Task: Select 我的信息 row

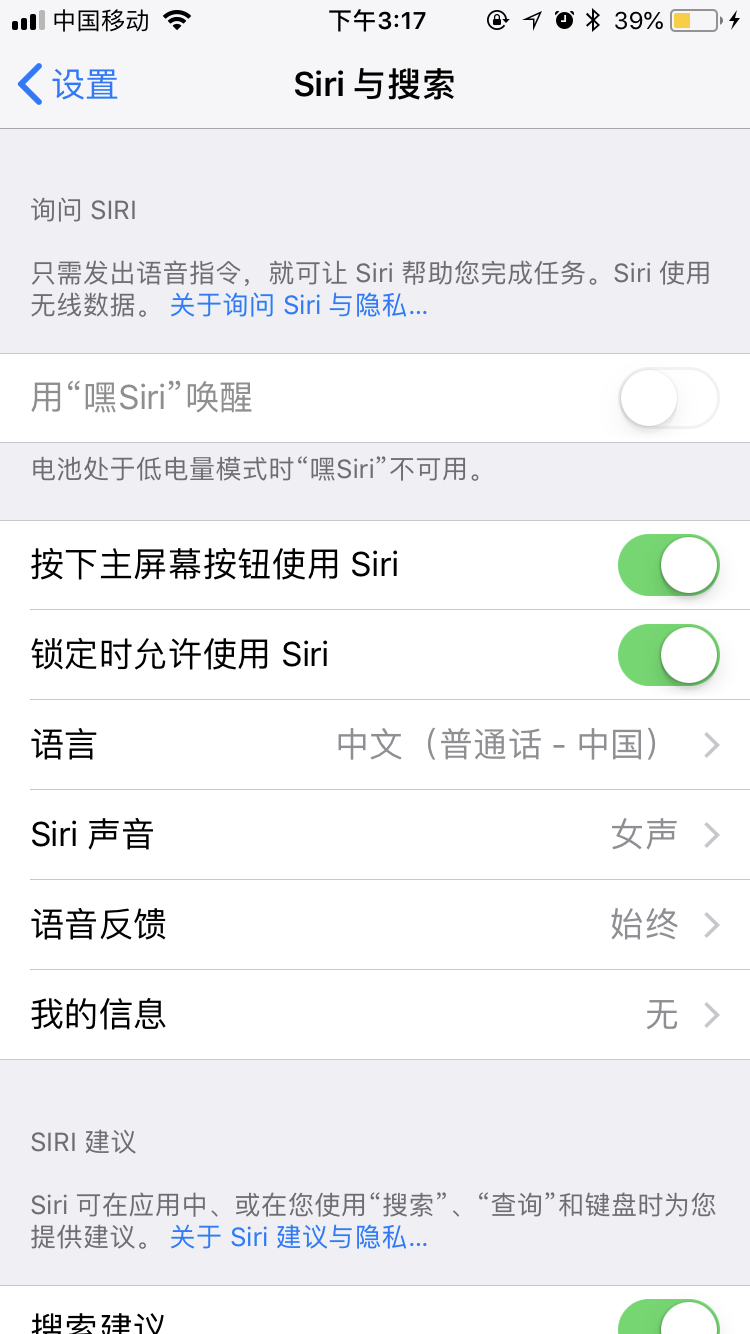Action: [x=375, y=1015]
